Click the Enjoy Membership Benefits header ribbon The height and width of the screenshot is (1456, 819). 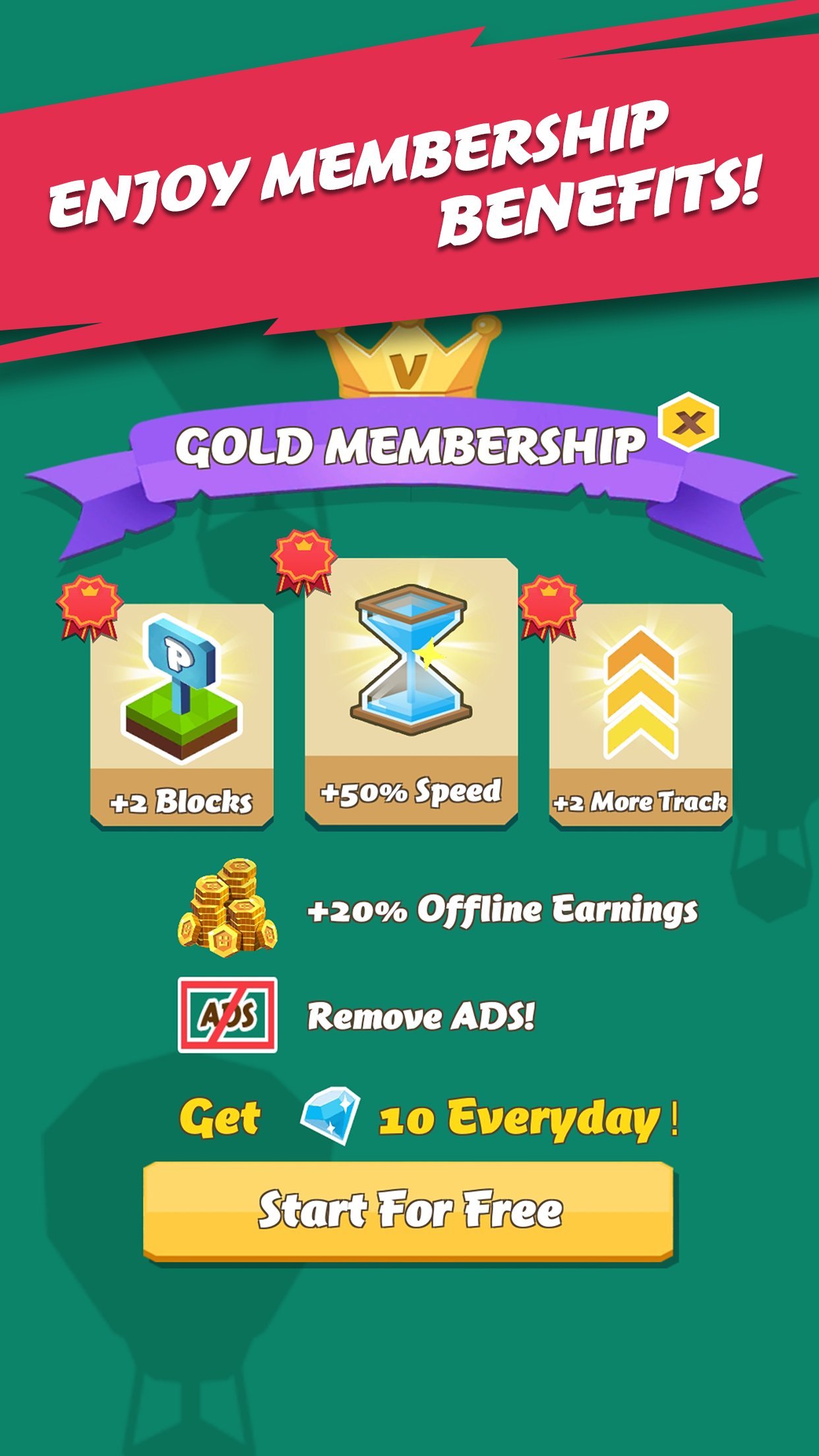pos(409,178)
